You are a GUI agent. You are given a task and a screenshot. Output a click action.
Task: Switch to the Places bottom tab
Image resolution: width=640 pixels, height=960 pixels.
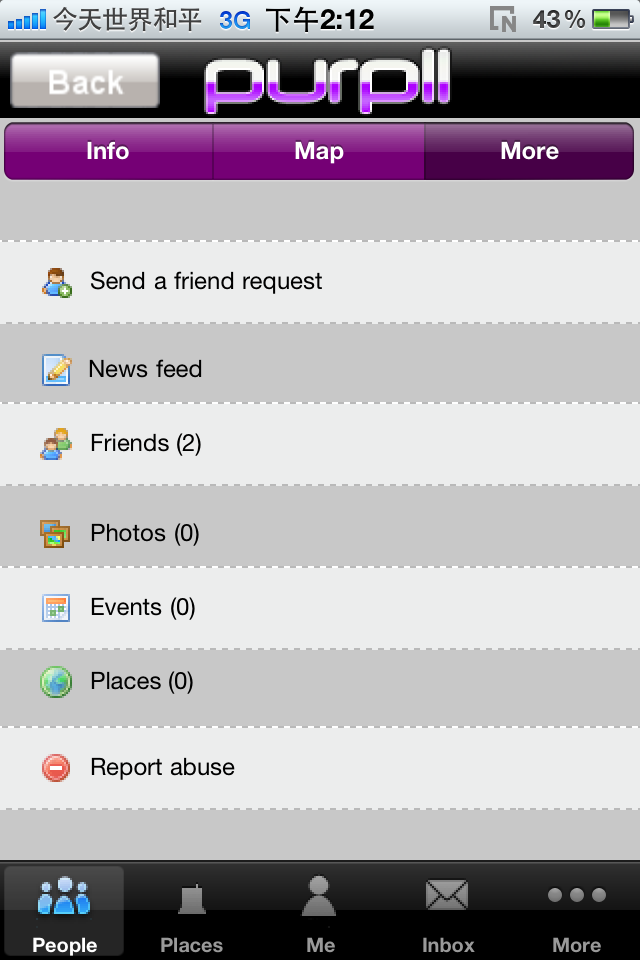point(192,911)
